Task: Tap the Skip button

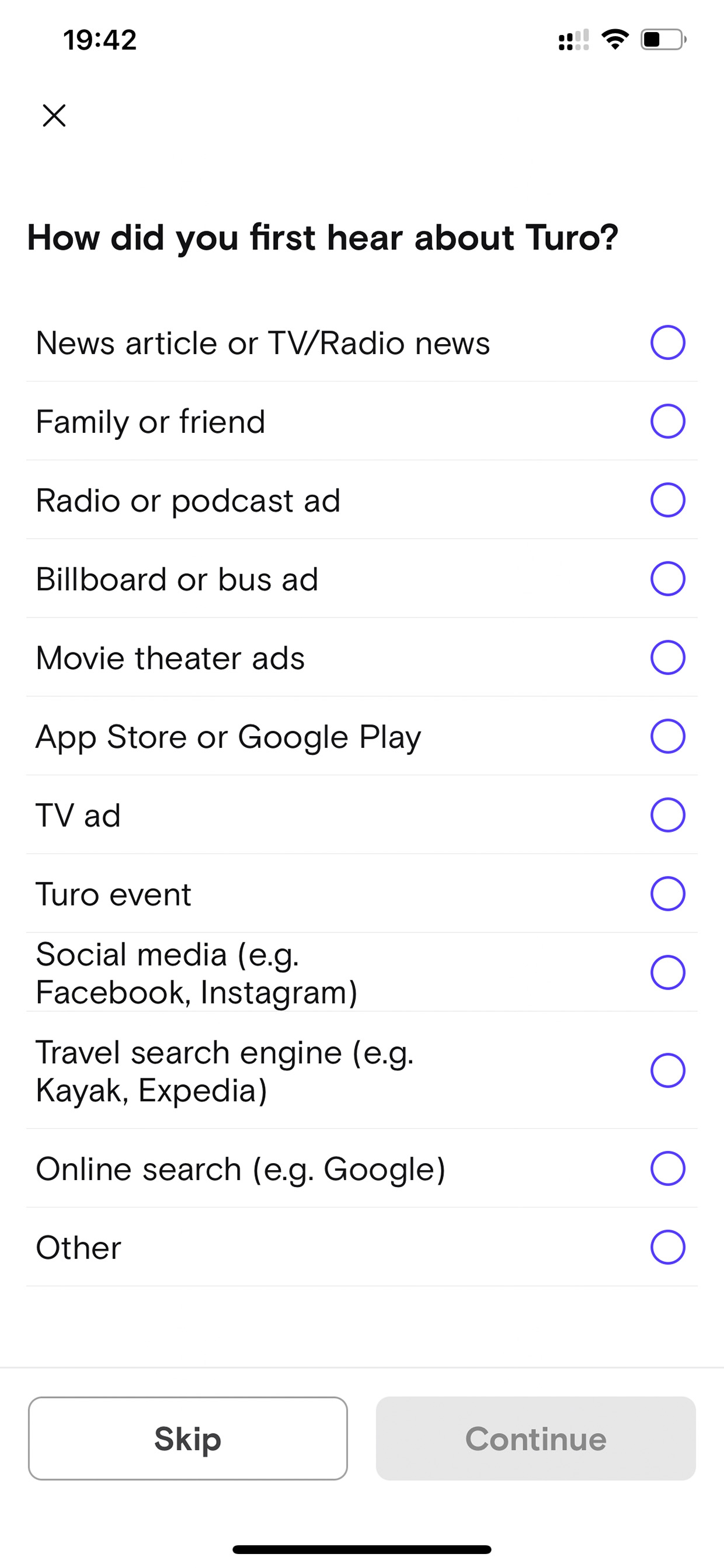Action: point(188,1439)
